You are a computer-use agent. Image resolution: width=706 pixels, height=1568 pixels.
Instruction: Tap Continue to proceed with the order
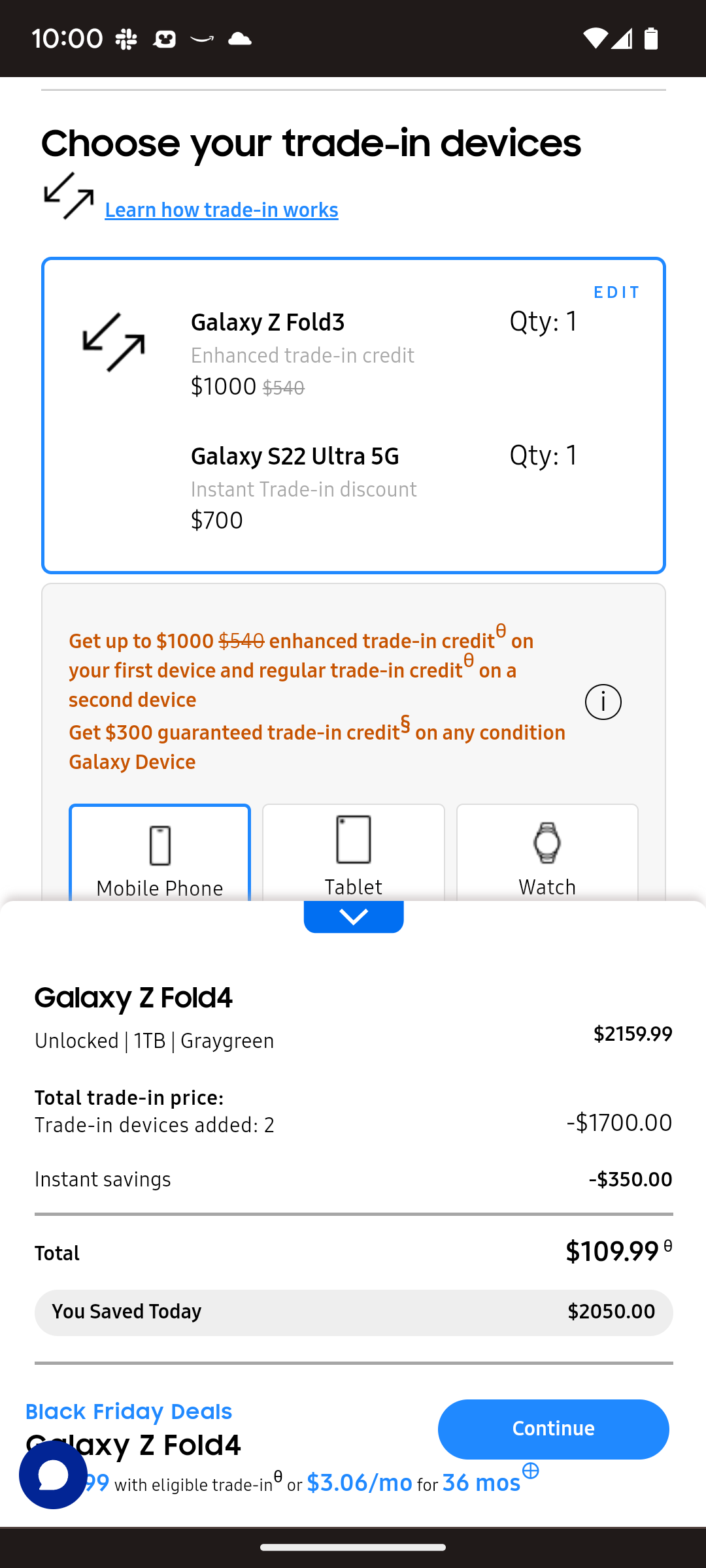(552, 1428)
